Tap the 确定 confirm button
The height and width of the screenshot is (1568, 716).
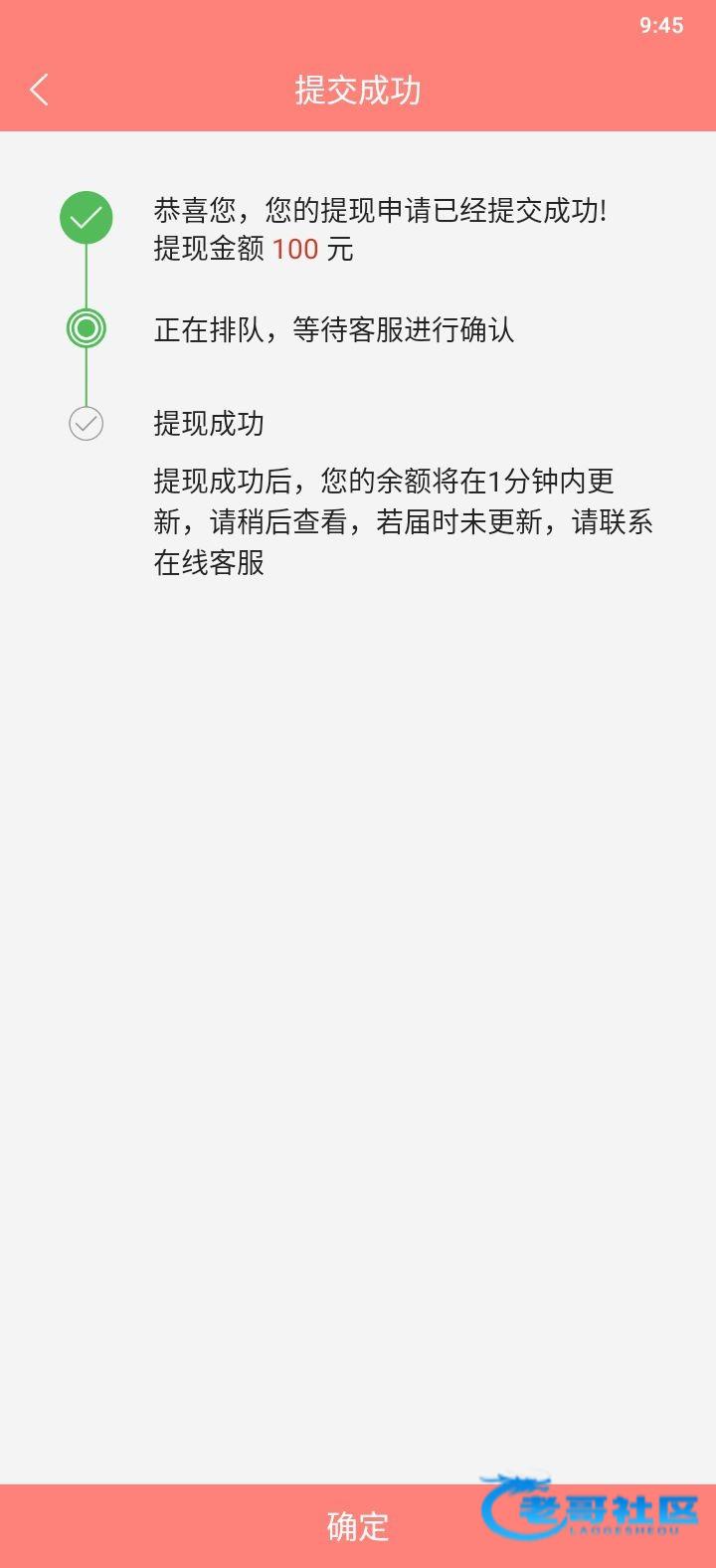click(358, 1525)
